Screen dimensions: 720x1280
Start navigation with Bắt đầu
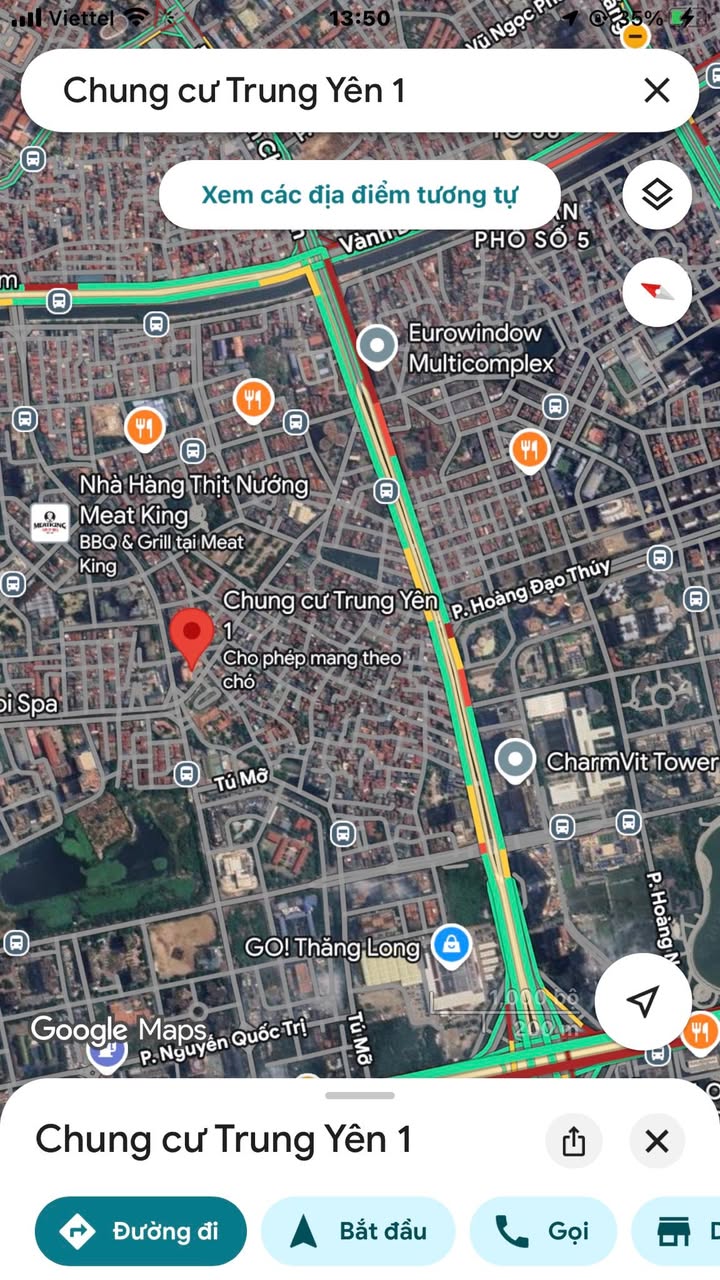tap(358, 1231)
